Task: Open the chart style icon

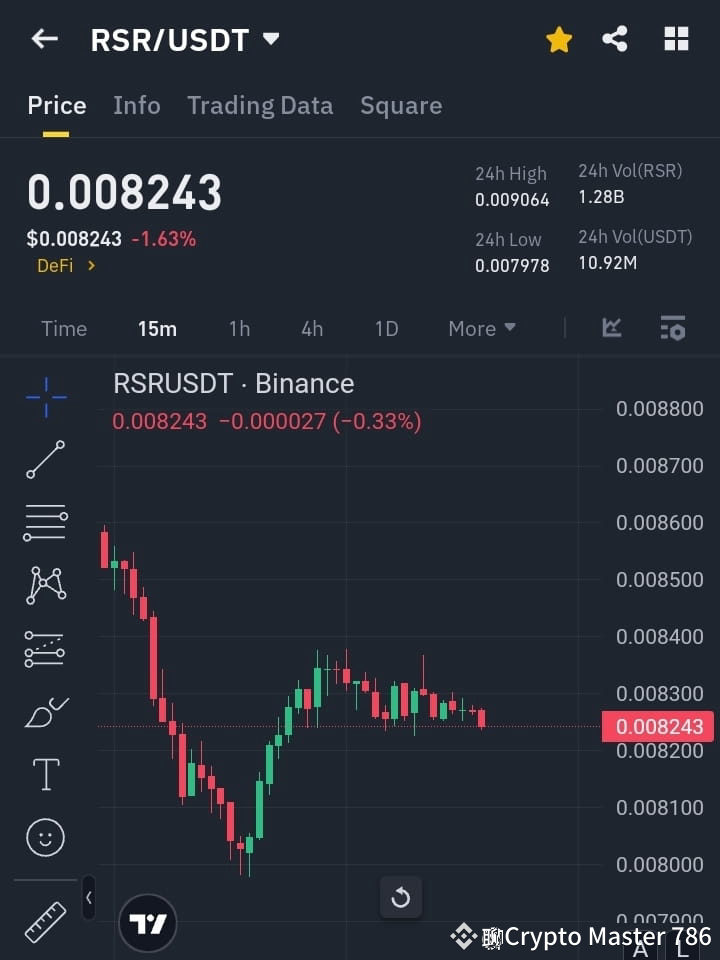Action: pyautogui.click(x=611, y=328)
